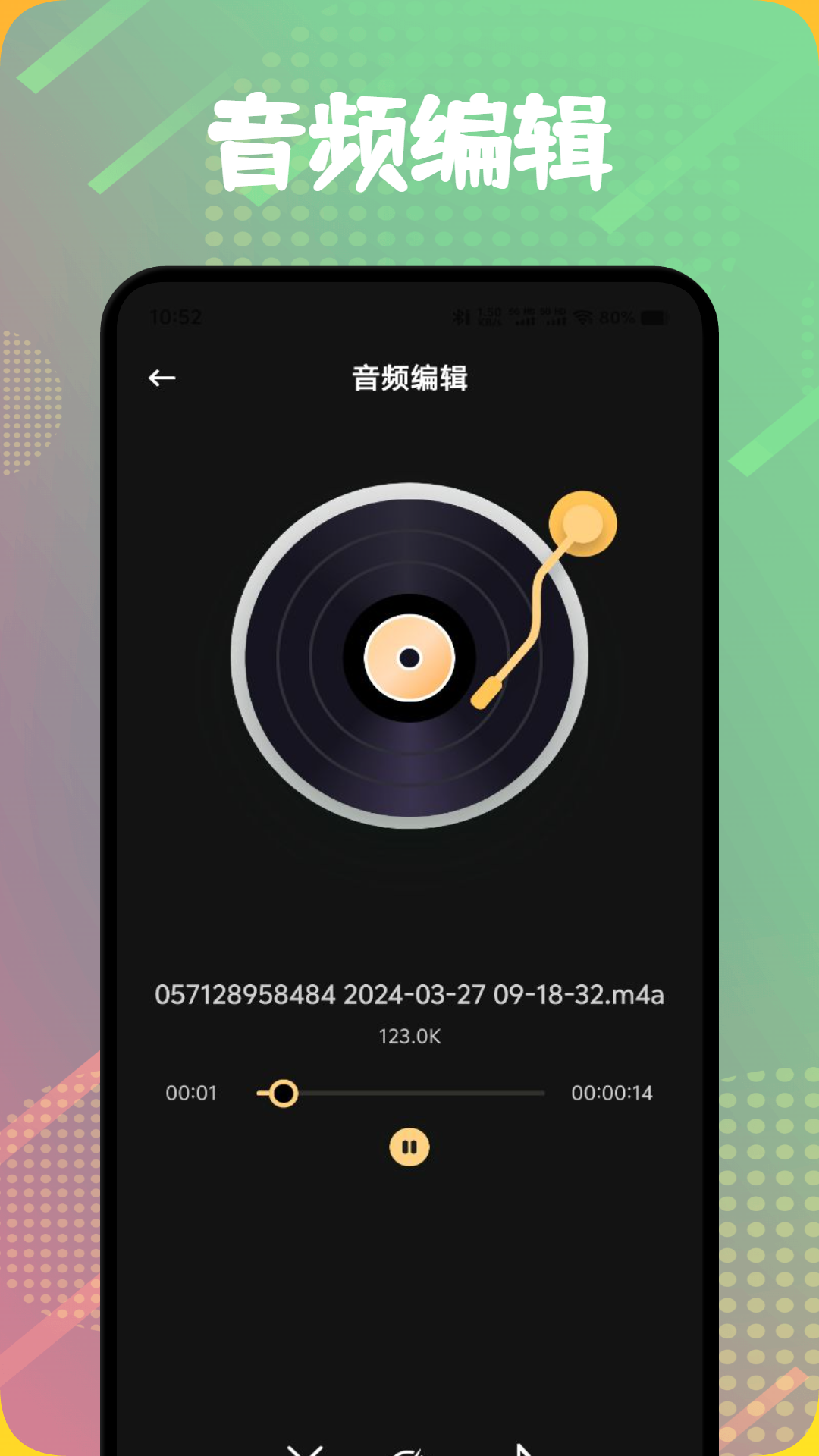The height and width of the screenshot is (1456, 819).
Task: Select the scissors trim tool at the bottom
Action: tap(303, 1448)
